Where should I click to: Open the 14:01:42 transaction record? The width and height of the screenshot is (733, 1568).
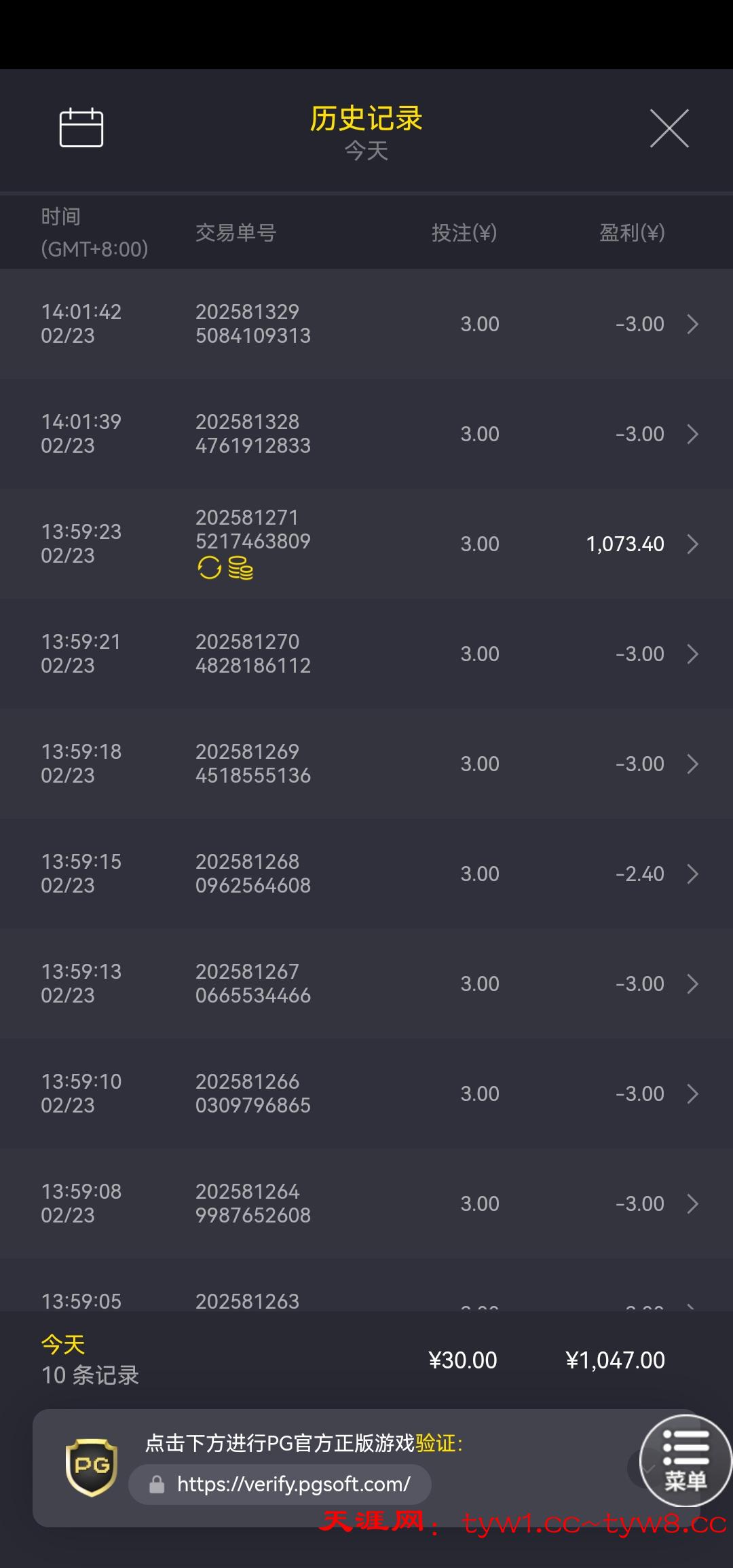click(366, 324)
